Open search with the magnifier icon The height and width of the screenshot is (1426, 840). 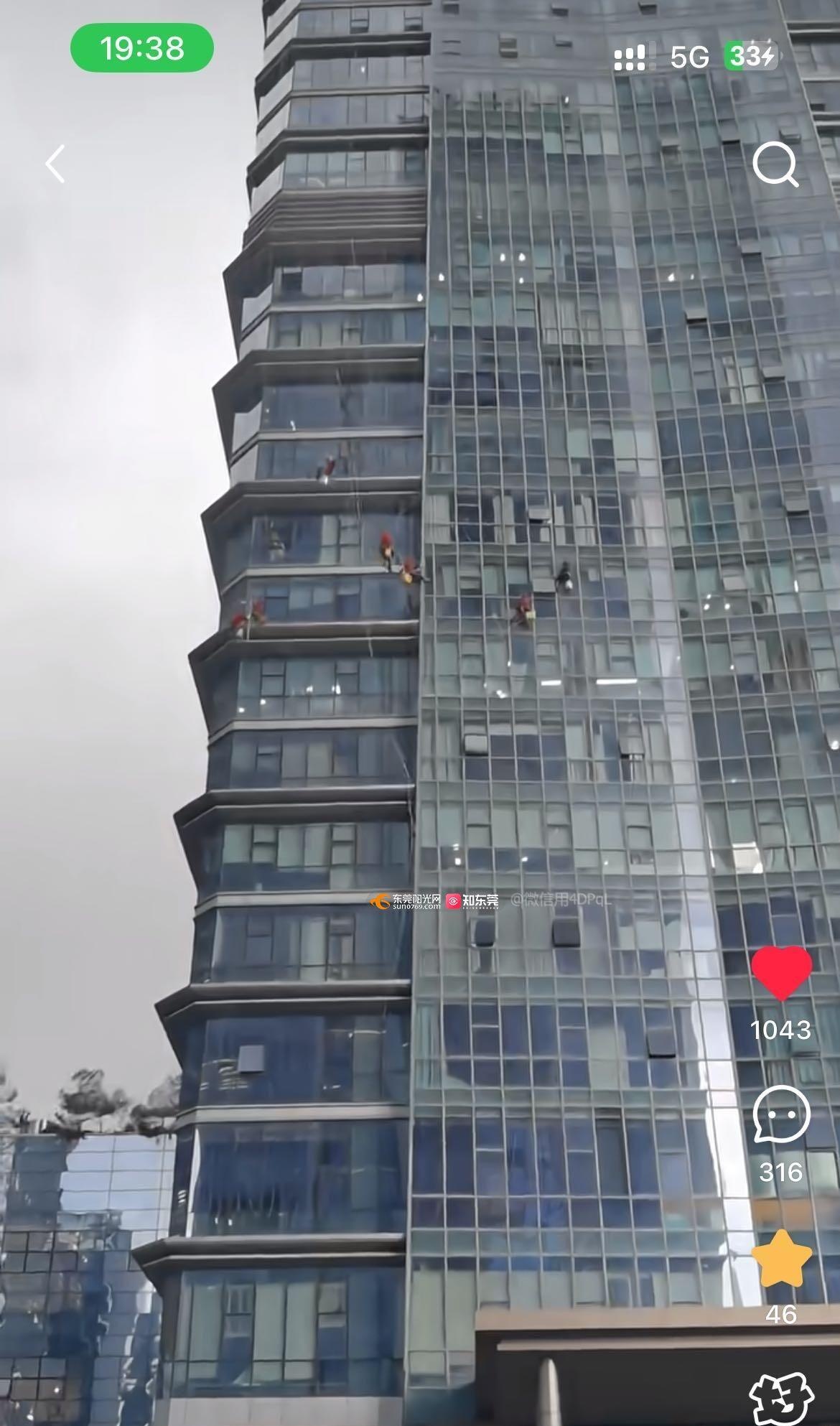[x=775, y=165]
